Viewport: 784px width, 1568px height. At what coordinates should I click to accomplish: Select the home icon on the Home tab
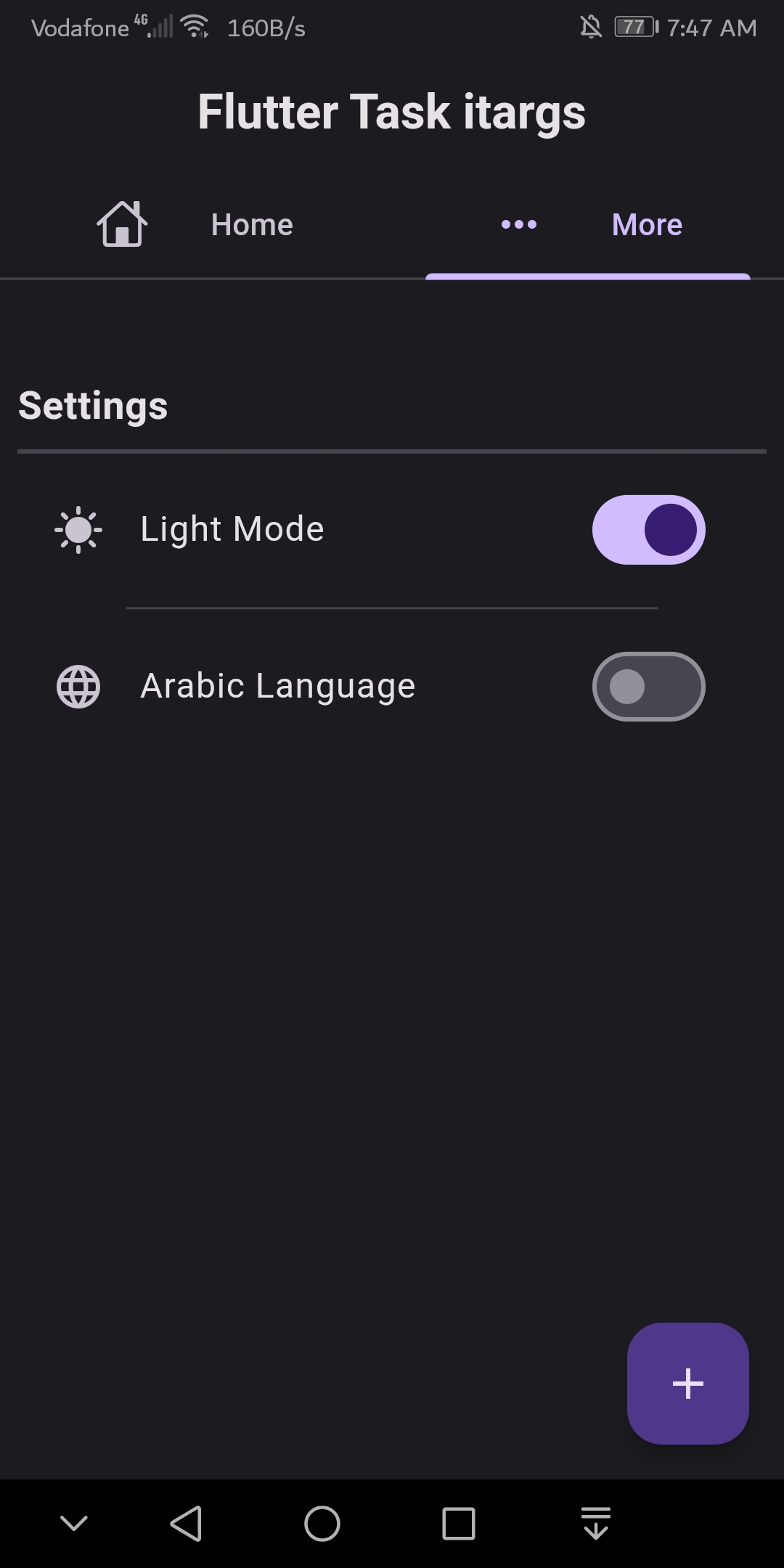coord(121,225)
